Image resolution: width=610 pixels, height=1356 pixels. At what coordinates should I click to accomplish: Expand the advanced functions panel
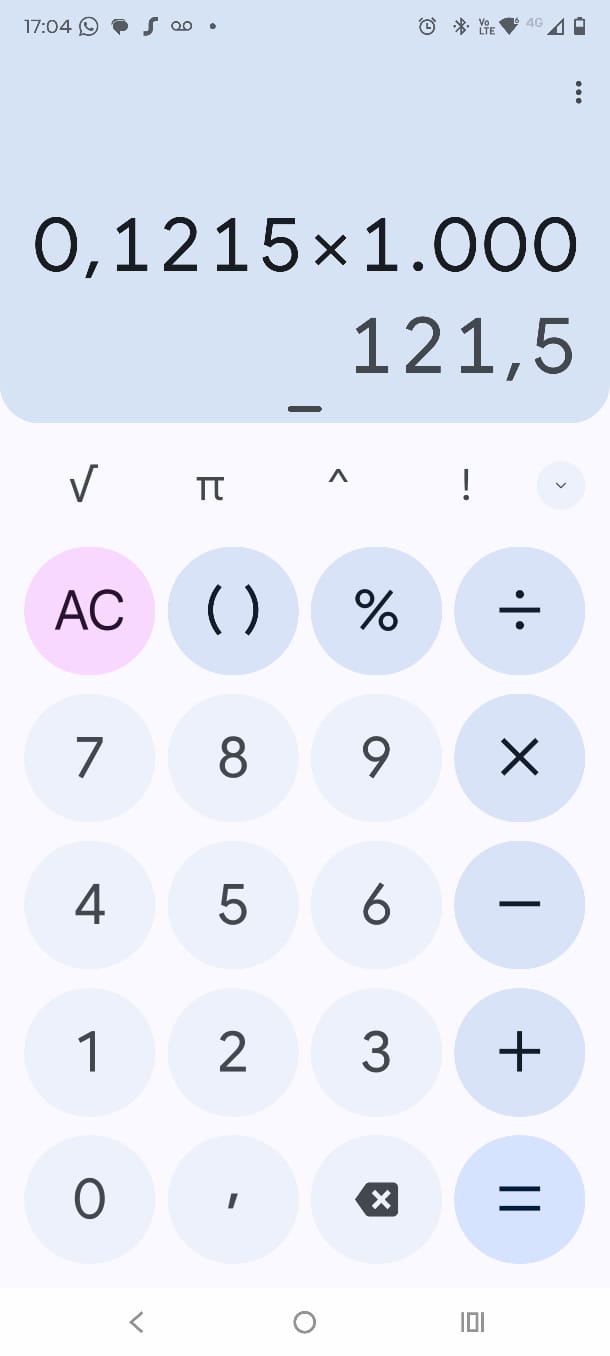tap(560, 486)
